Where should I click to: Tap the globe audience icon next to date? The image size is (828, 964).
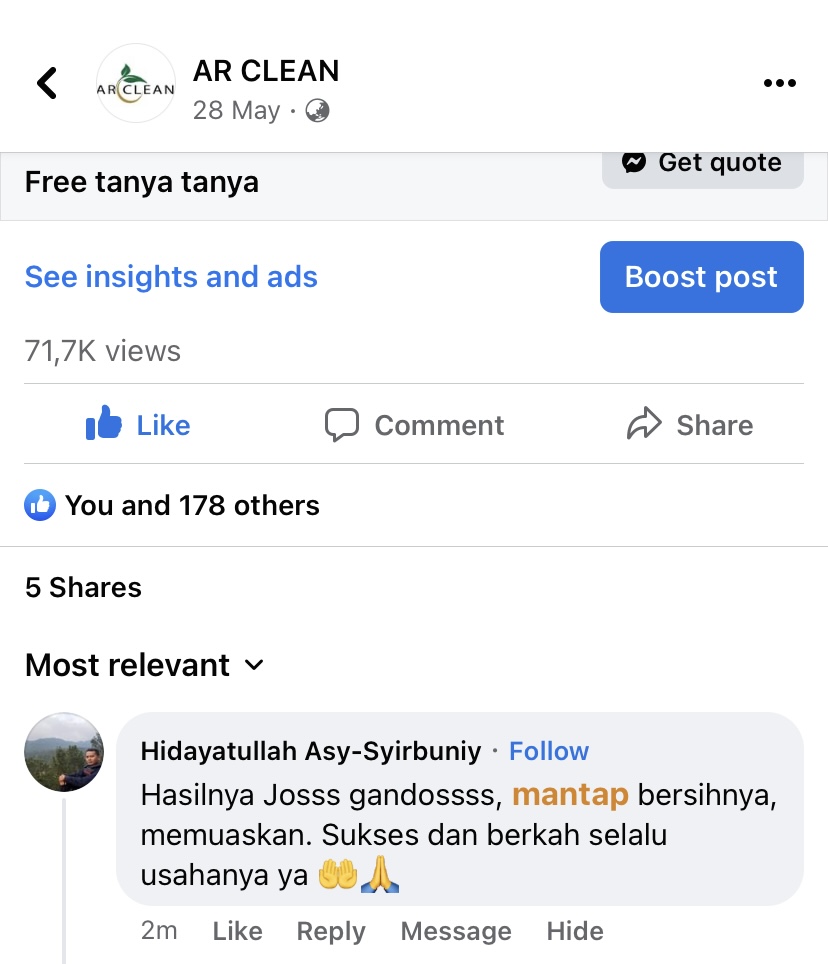[317, 111]
